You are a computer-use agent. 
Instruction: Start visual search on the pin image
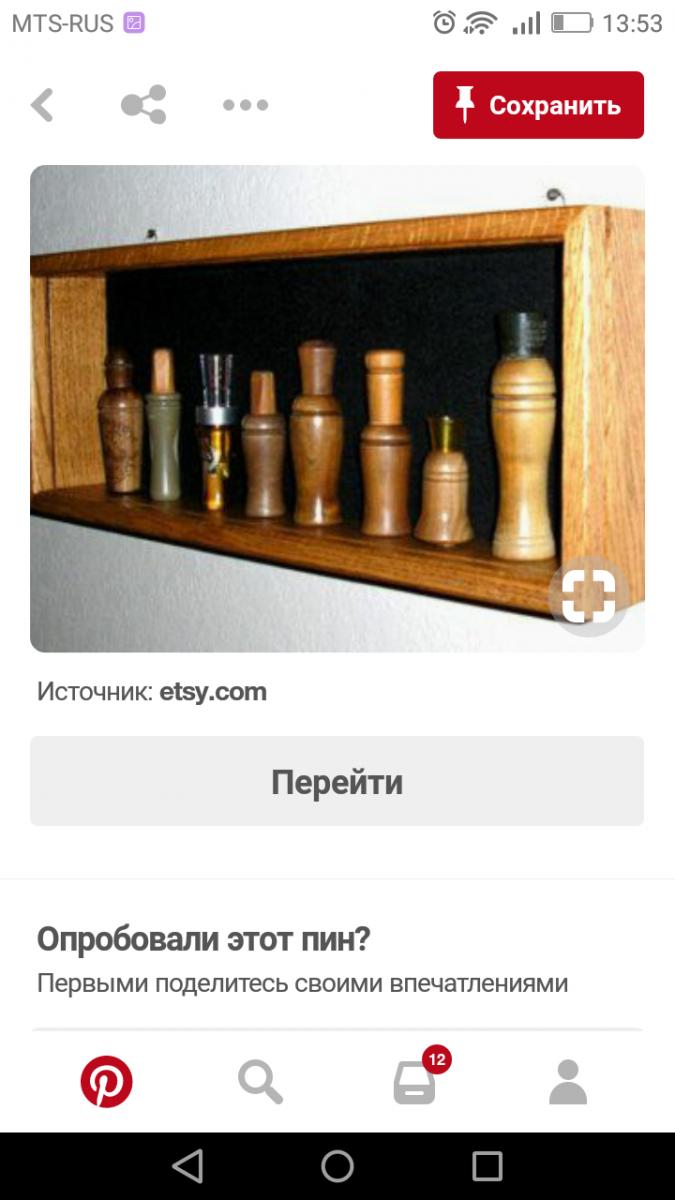point(588,596)
